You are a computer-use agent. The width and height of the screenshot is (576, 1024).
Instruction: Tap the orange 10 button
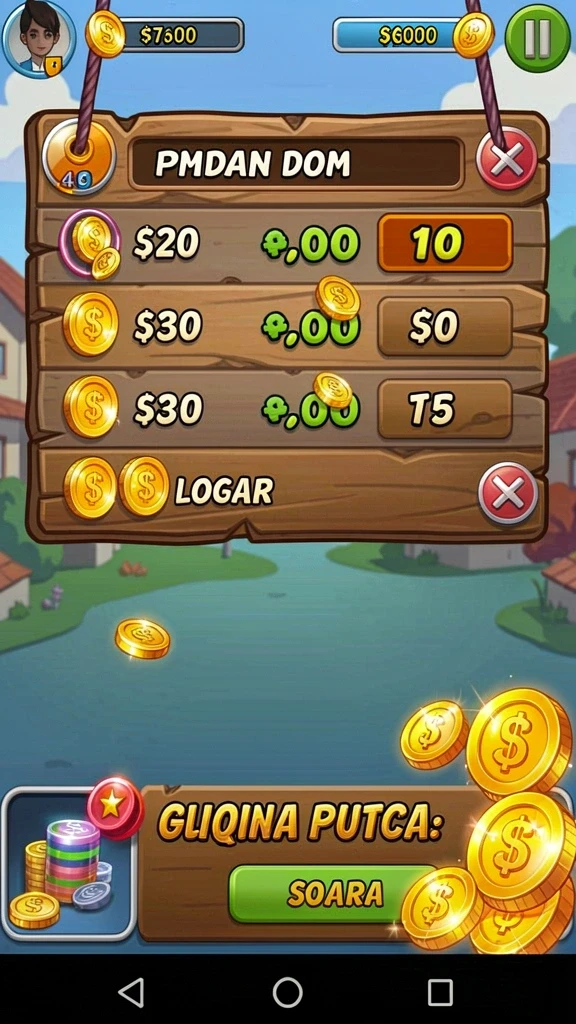tap(445, 243)
